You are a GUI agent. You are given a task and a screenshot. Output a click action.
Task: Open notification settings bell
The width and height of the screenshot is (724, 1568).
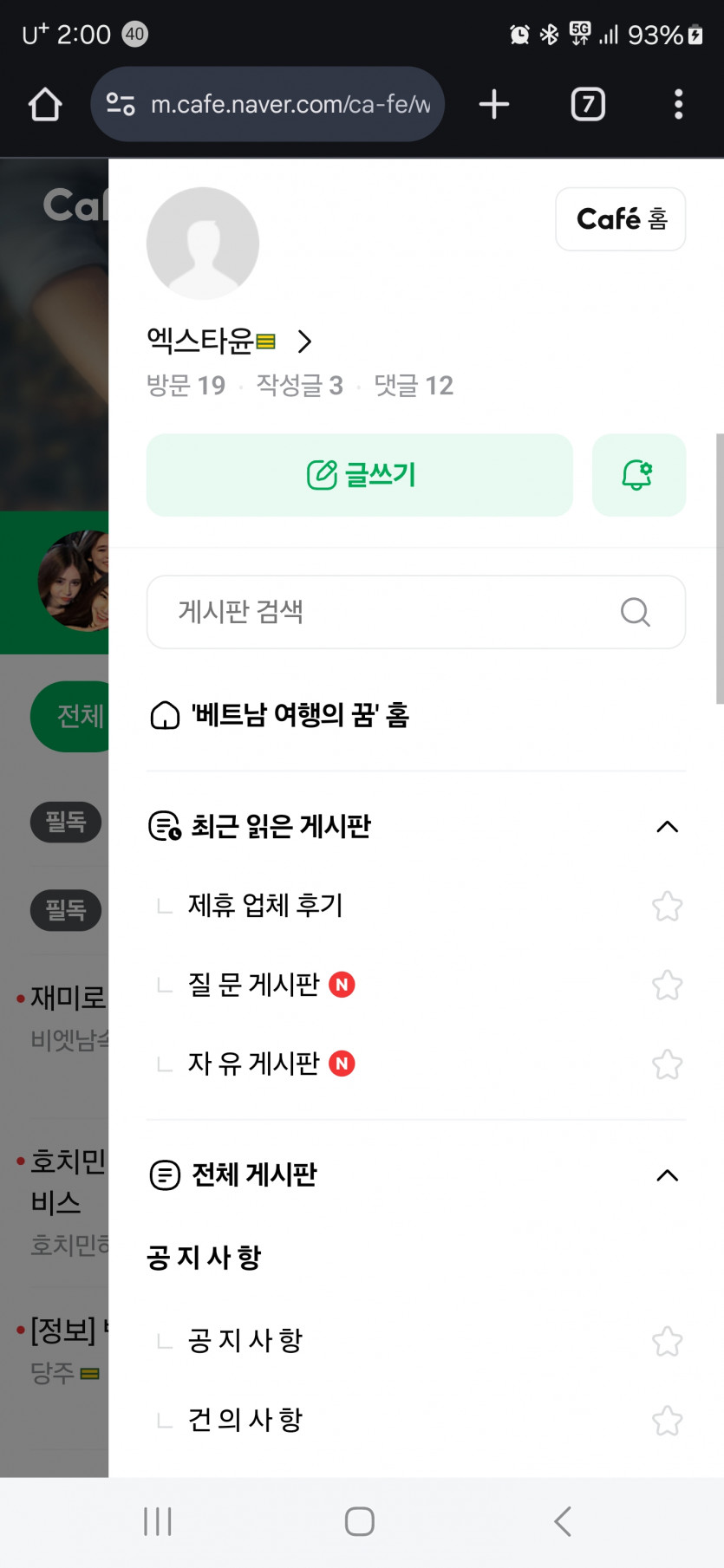[x=638, y=475]
